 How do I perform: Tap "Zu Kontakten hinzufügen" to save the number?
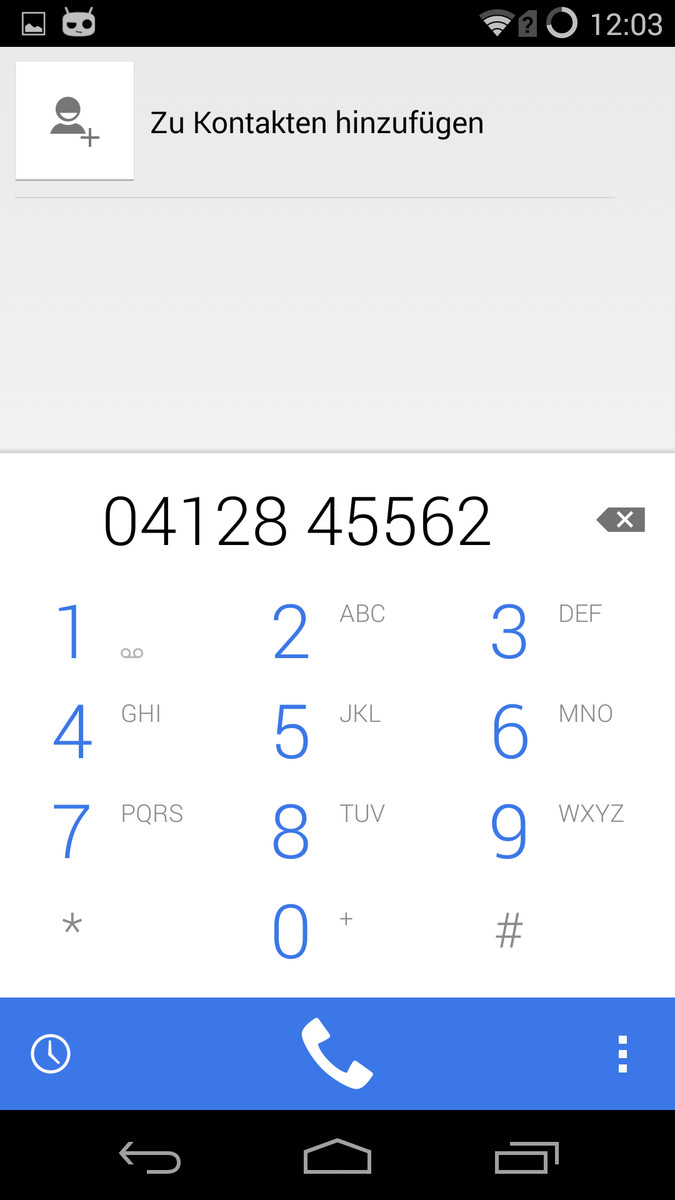point(316,123)
